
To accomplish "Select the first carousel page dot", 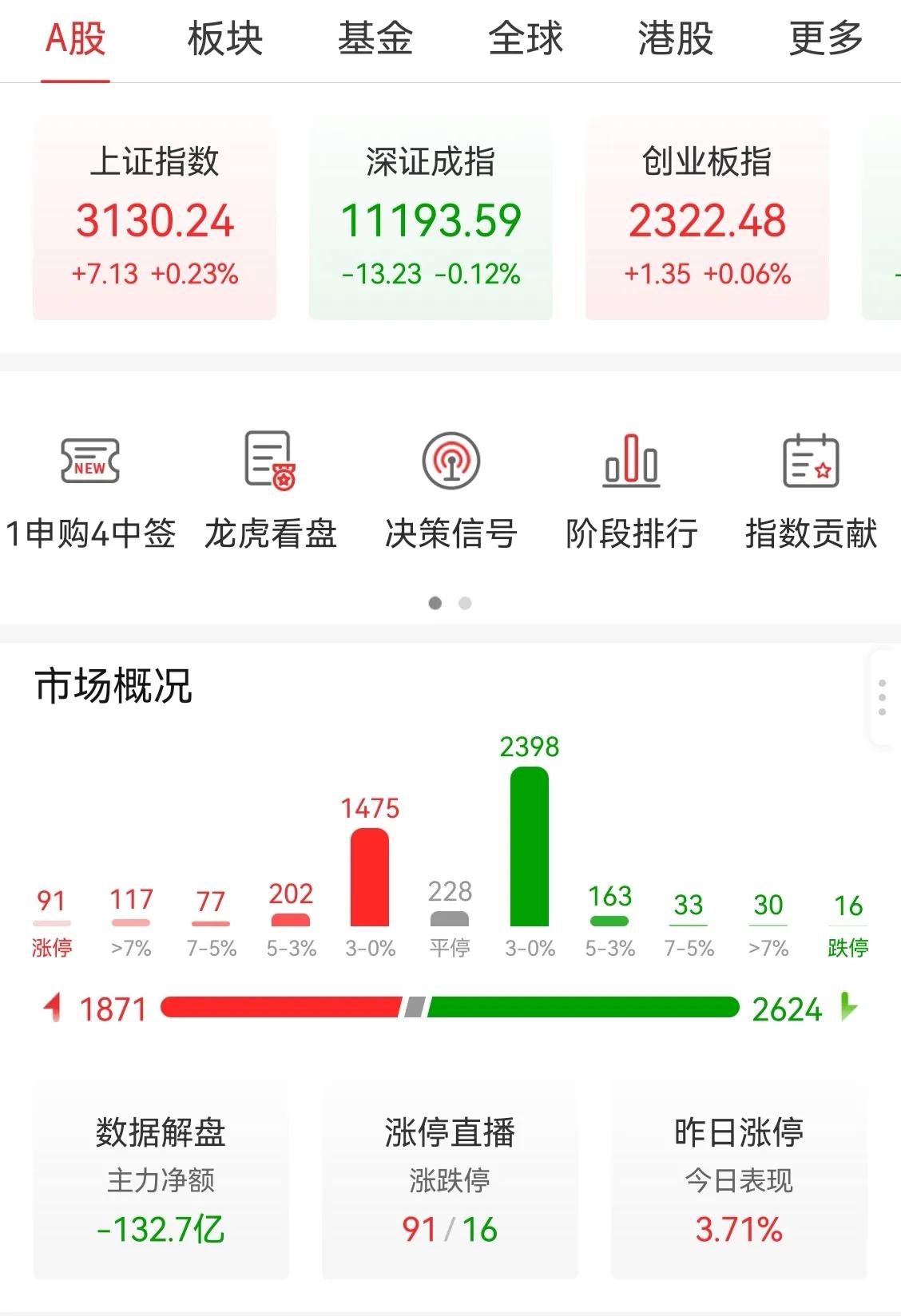I will (435, 603).
